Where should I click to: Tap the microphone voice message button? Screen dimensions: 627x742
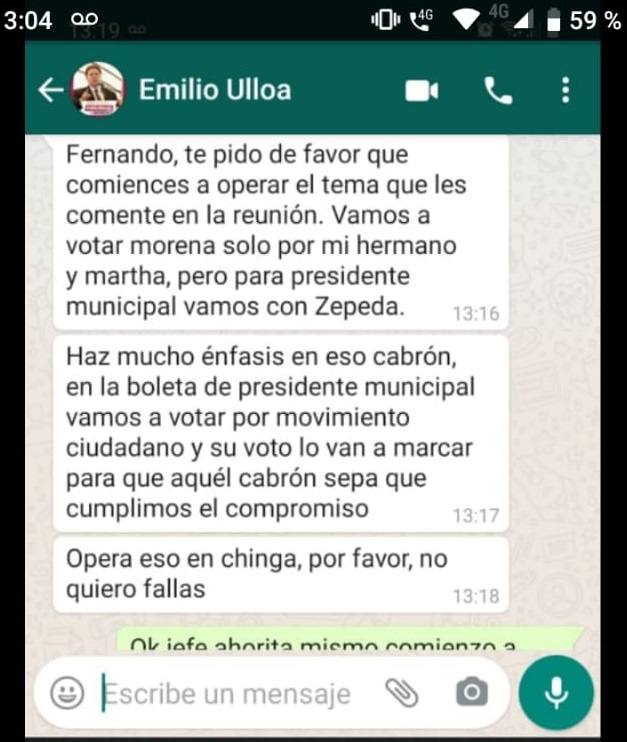pos(556,693)
